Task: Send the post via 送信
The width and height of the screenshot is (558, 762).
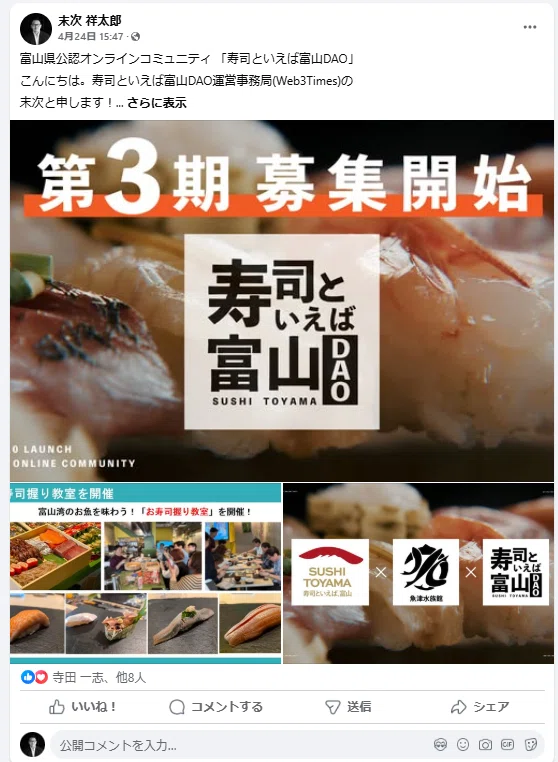Action: pos(348,707)
